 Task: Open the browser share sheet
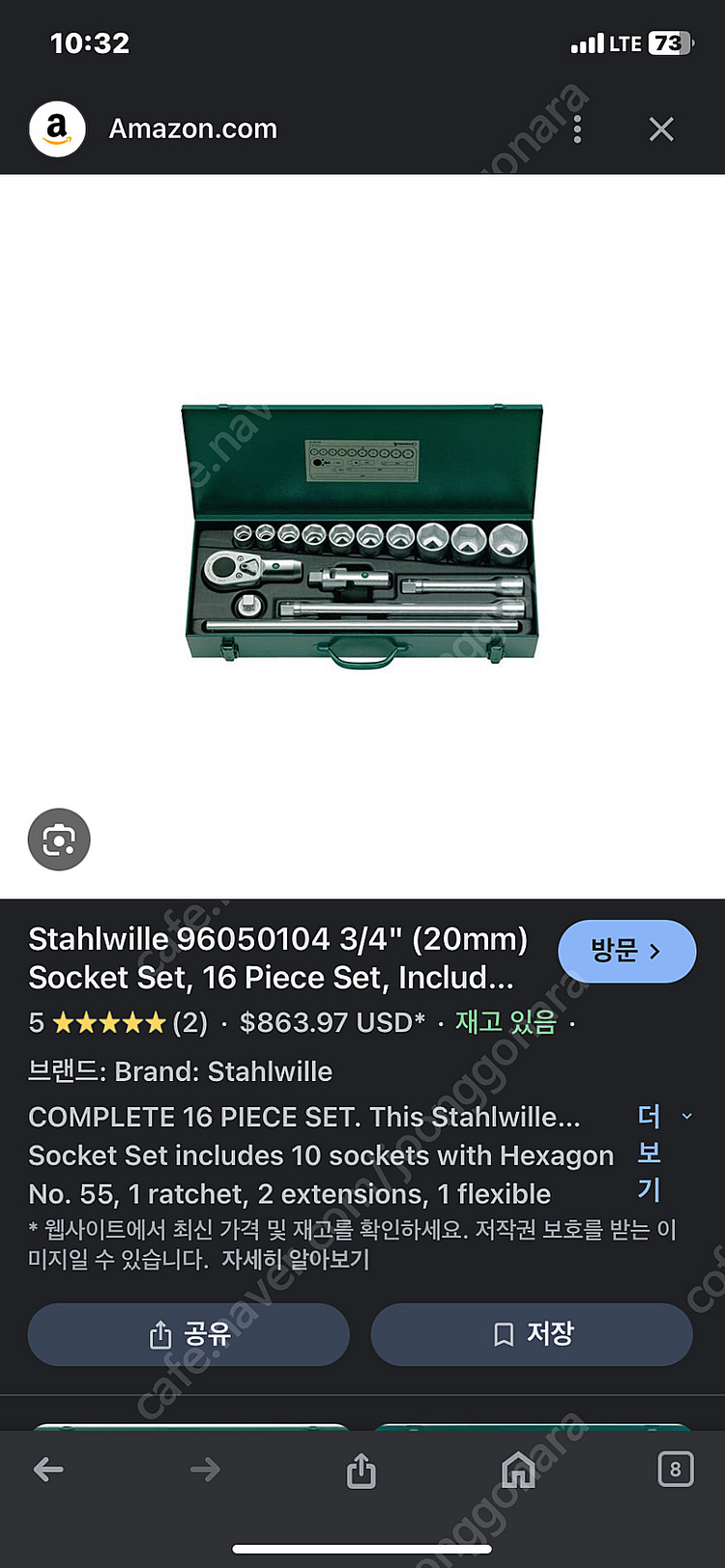coord(362,1470)
